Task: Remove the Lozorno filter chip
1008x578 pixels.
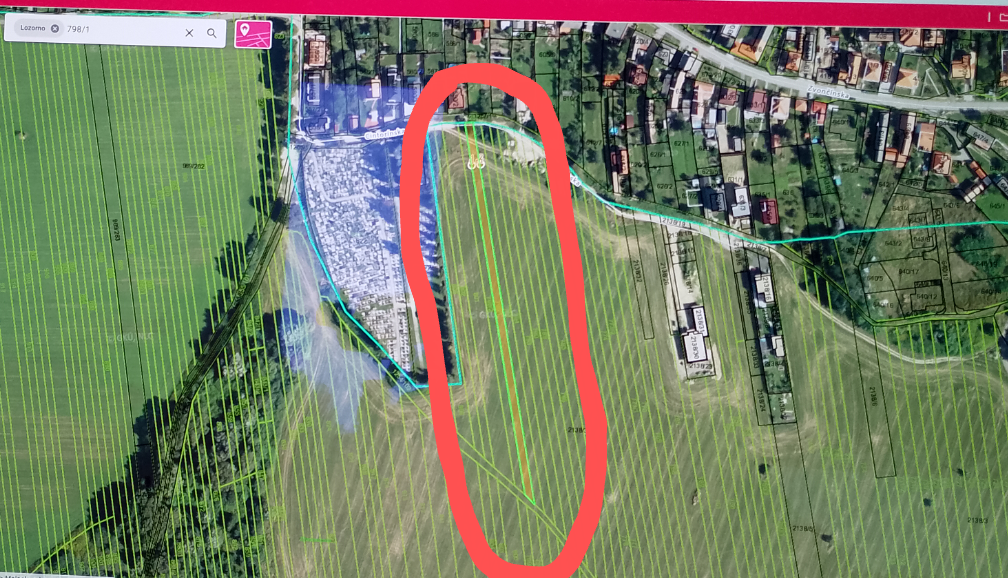Action: 55,29
